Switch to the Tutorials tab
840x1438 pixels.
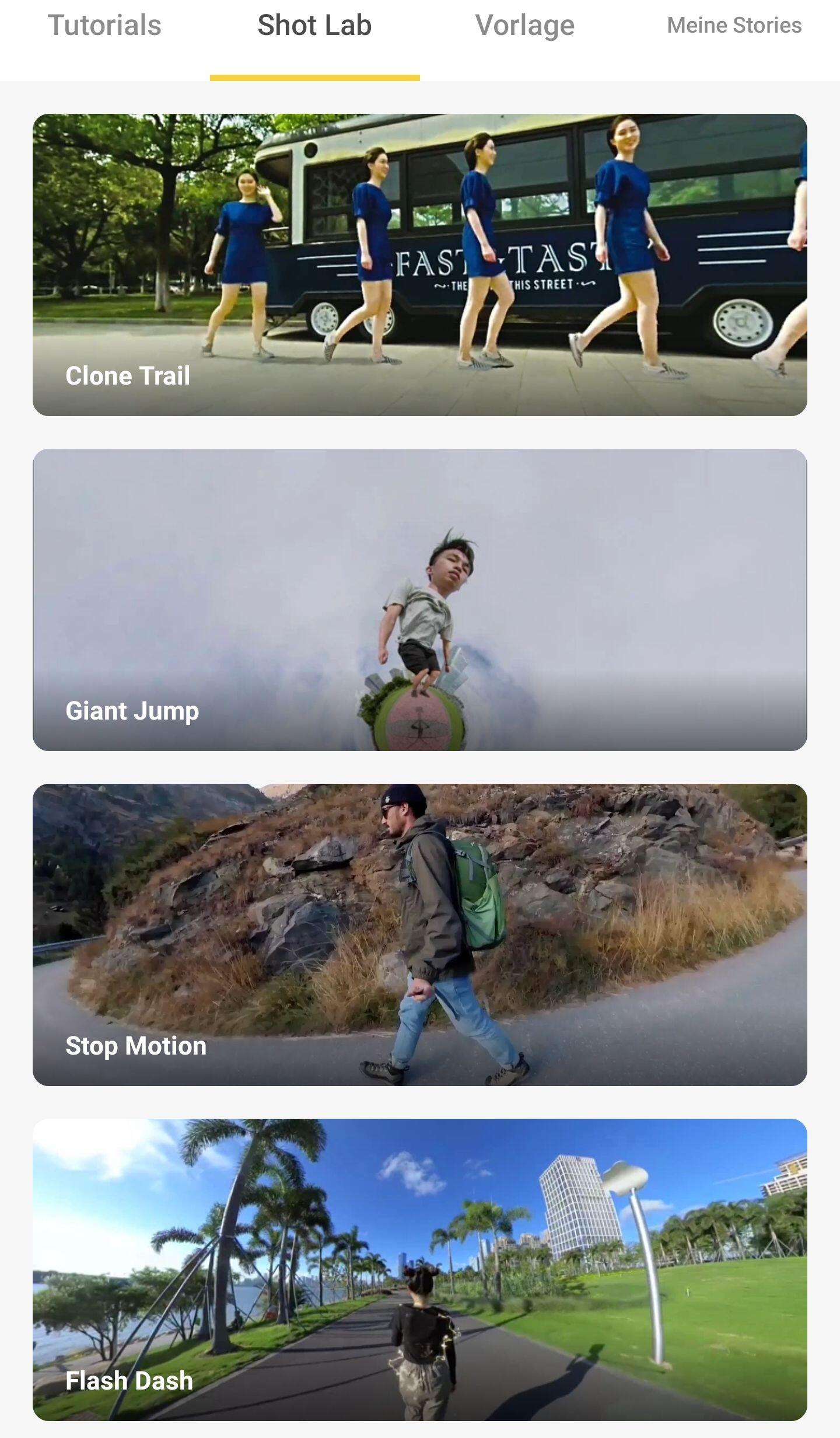(104, 26)
